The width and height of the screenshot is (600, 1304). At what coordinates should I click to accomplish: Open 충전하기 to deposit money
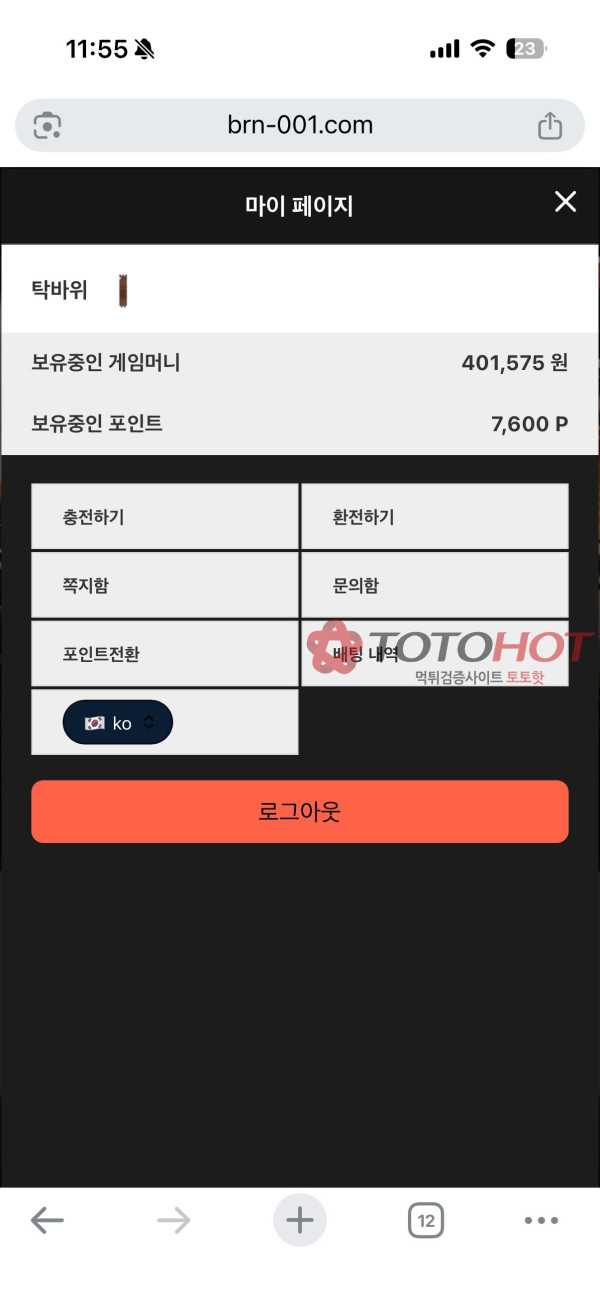point(165,517)
